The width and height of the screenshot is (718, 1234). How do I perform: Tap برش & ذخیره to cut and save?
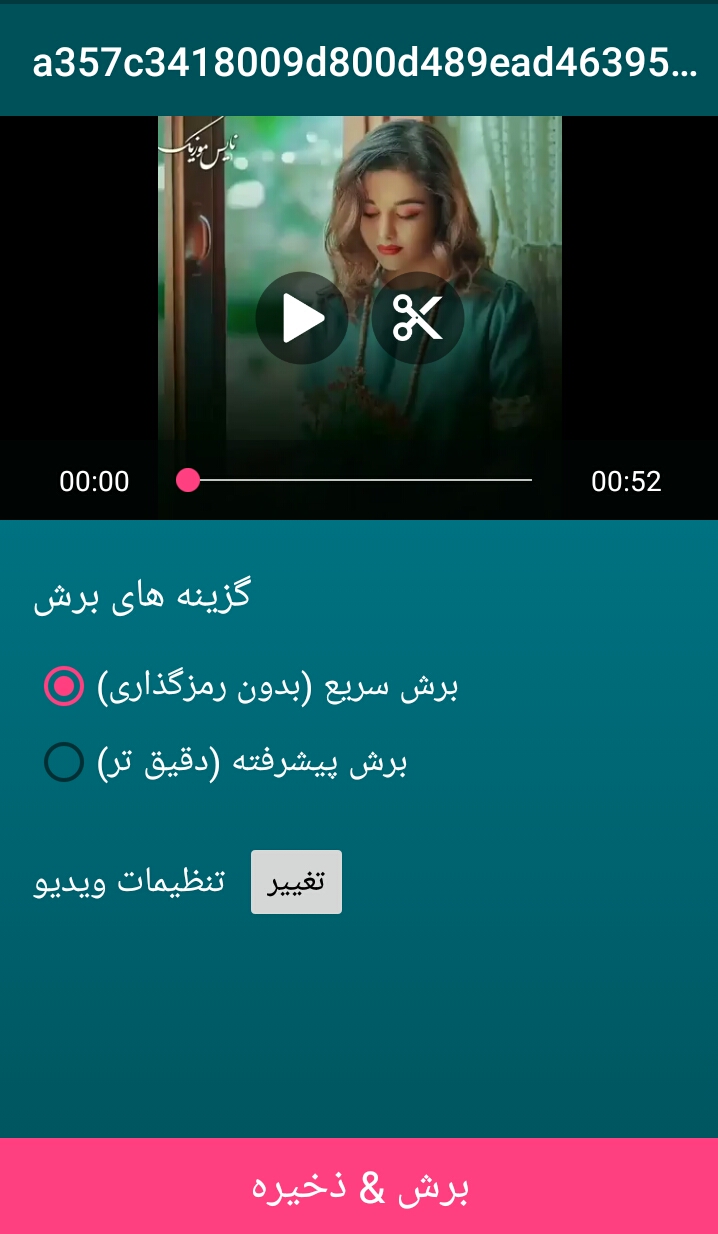(359, 1186)
